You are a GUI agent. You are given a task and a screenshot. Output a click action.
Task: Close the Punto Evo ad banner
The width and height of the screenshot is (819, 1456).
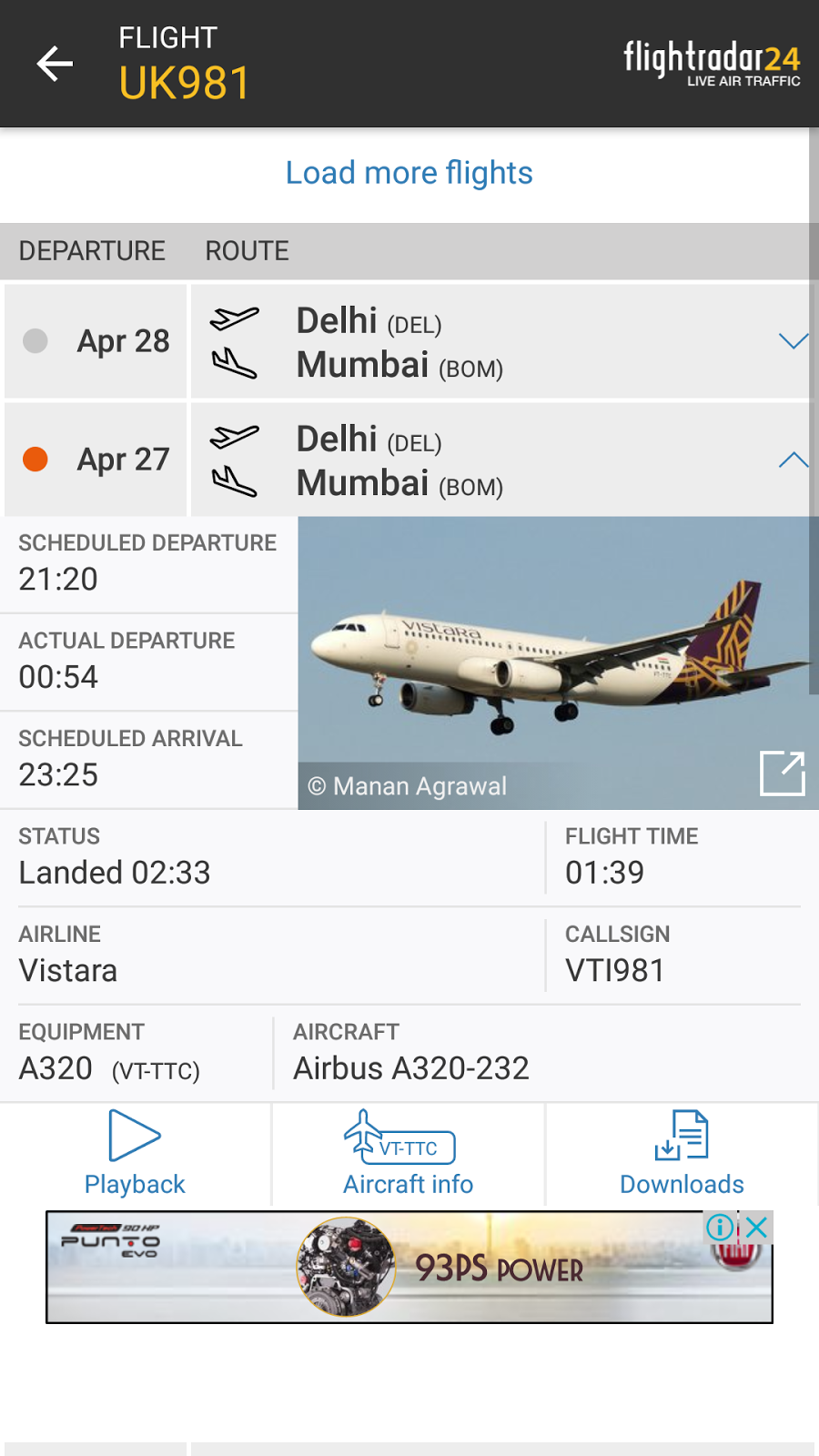757,1228
